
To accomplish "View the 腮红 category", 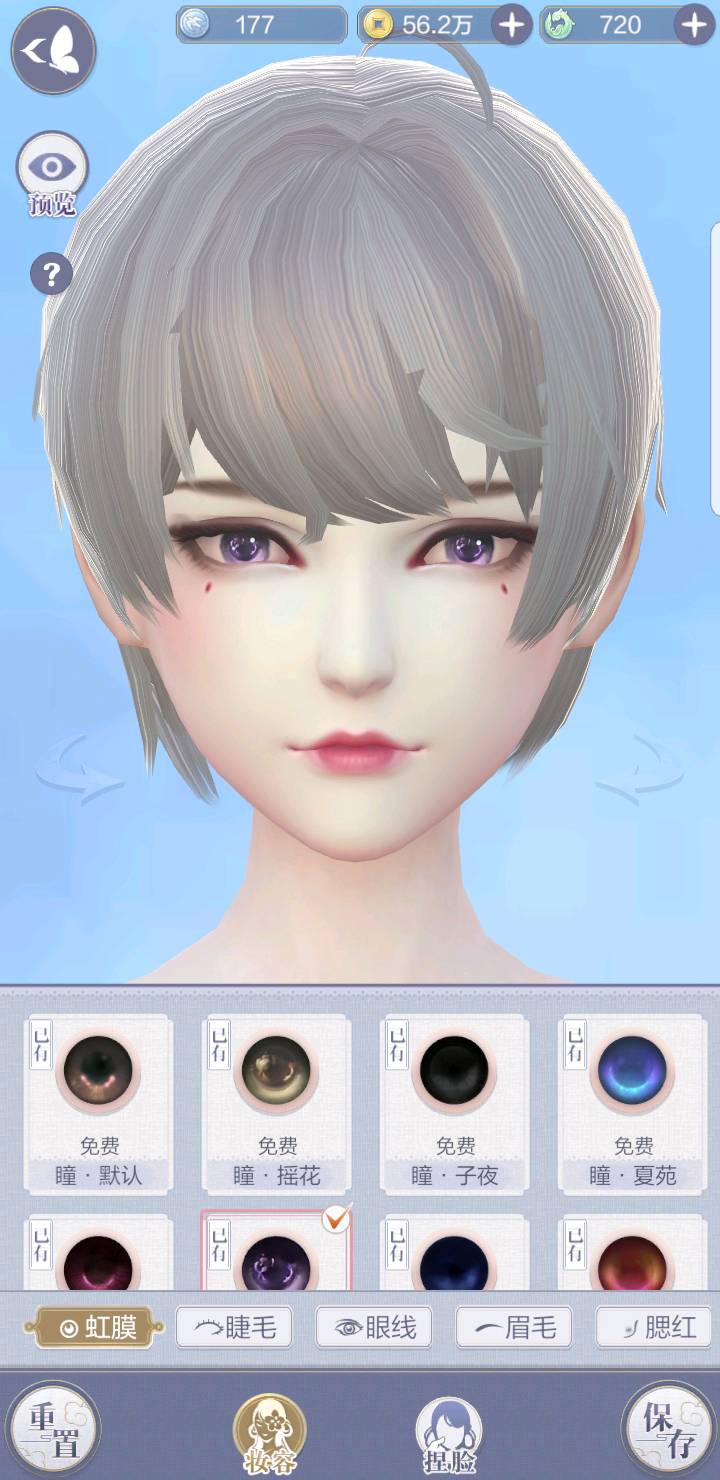I will [x=657, y=1327].
